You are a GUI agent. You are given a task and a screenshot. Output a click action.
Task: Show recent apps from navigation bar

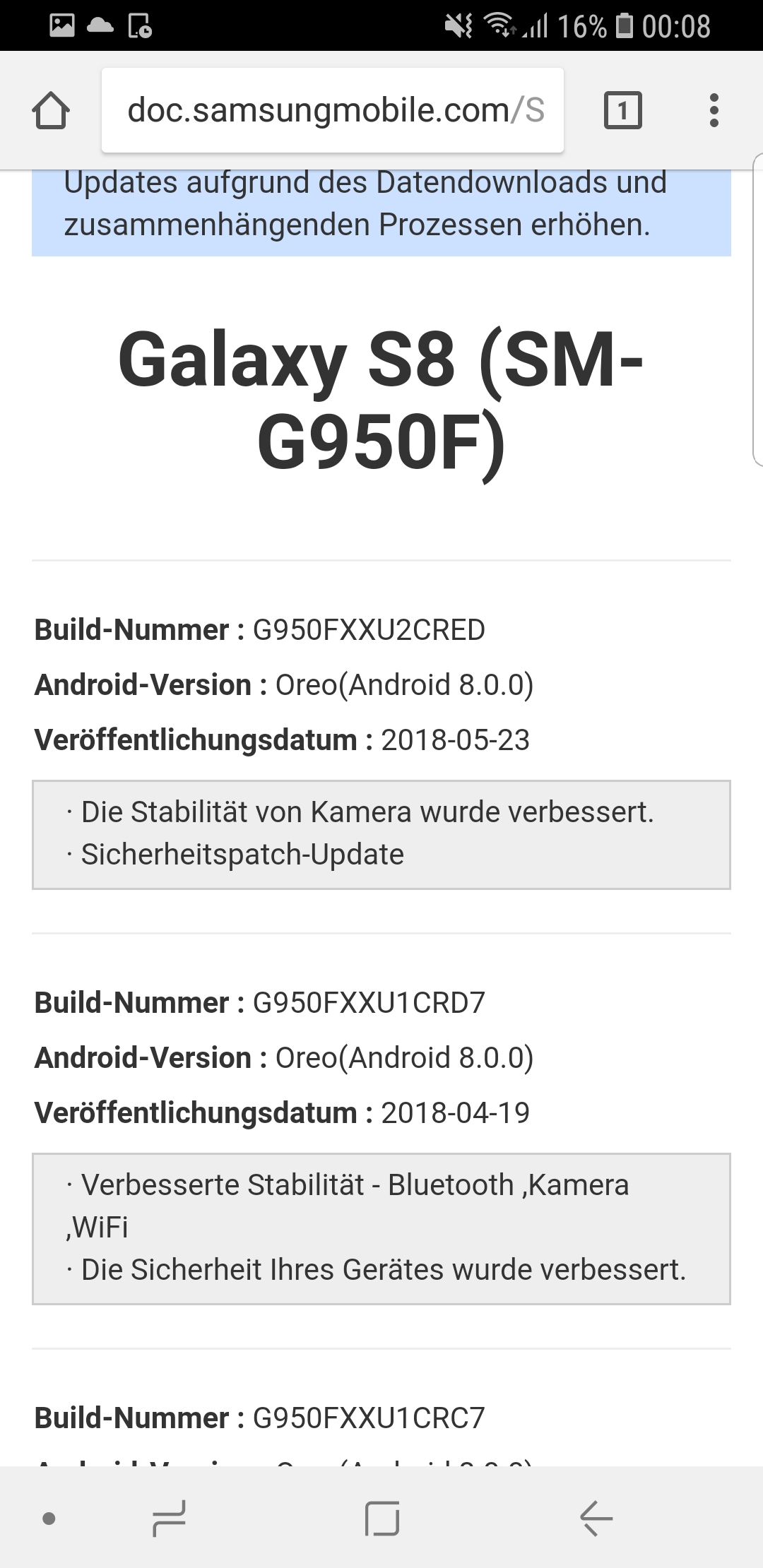169,1518
